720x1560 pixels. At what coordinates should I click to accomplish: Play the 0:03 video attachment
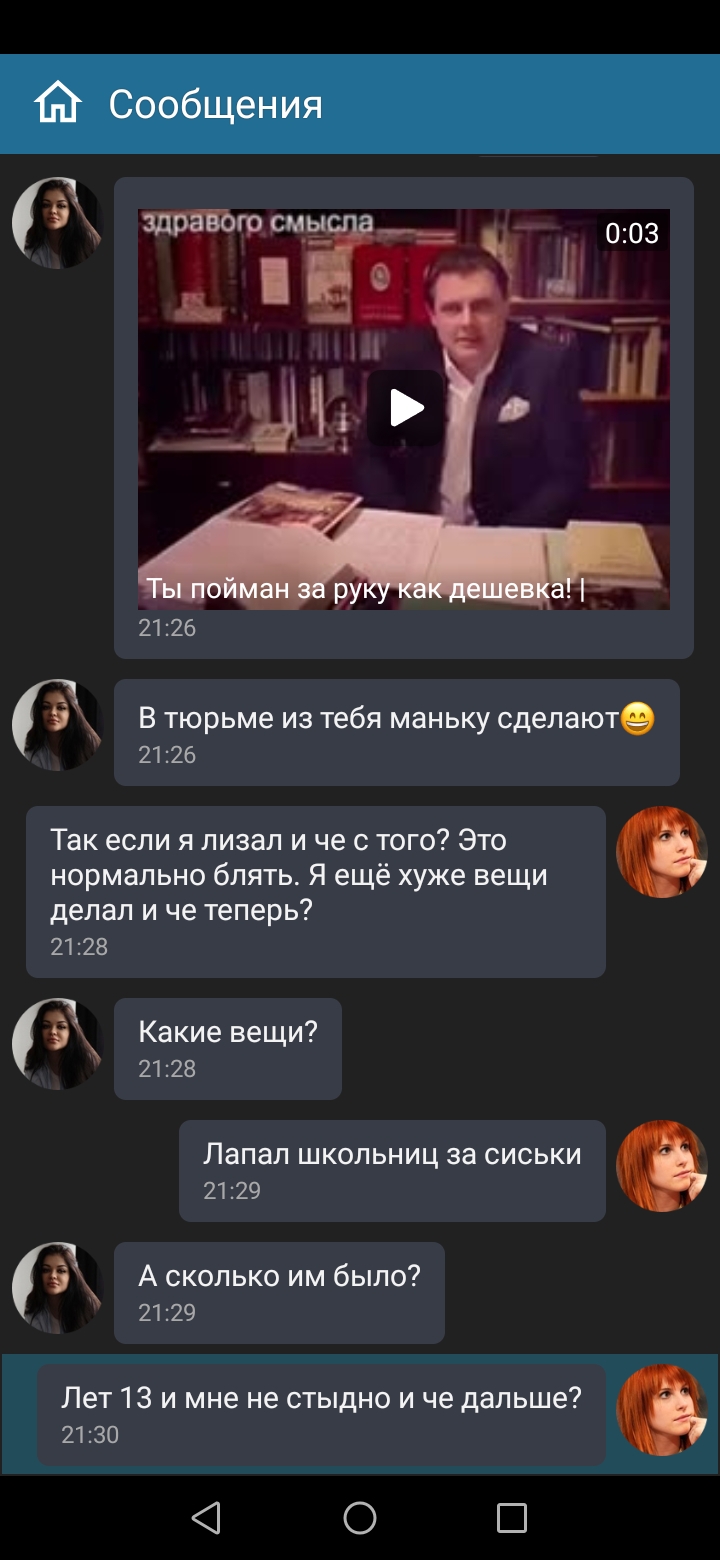[x=405, y=408]
